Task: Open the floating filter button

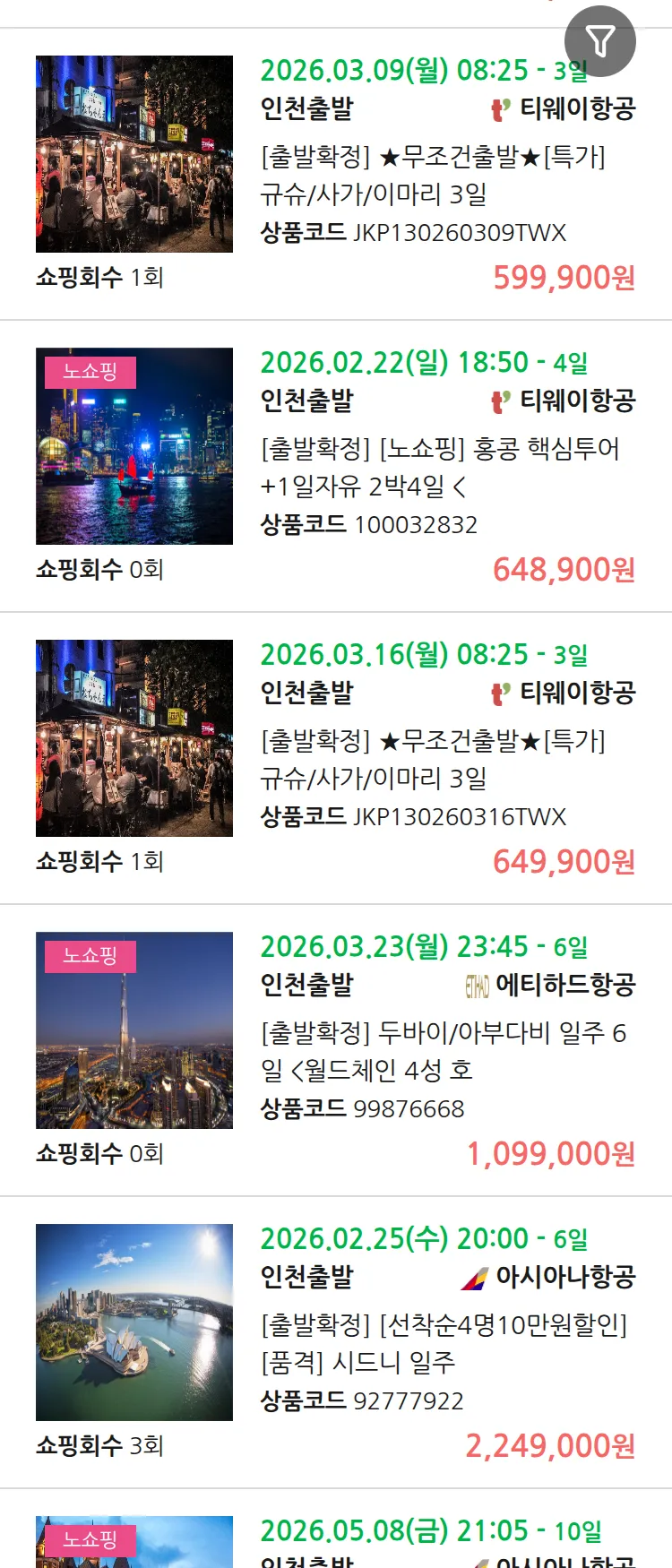Action: [599, 41]
